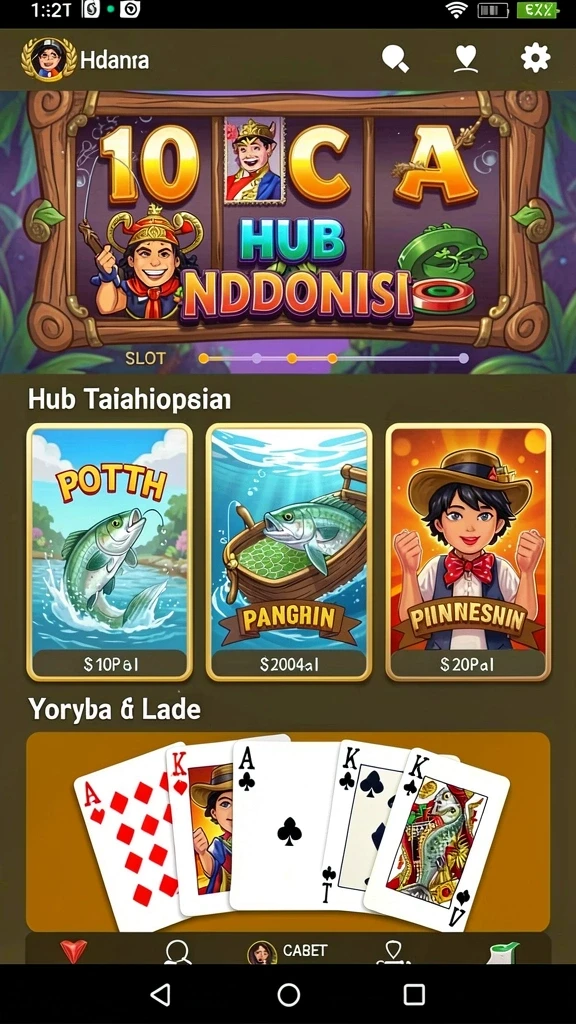Image resolution: width=576 pixels, height=1024 pixels.
Task: Switch to the red gem tab
Action: point(73,952)
